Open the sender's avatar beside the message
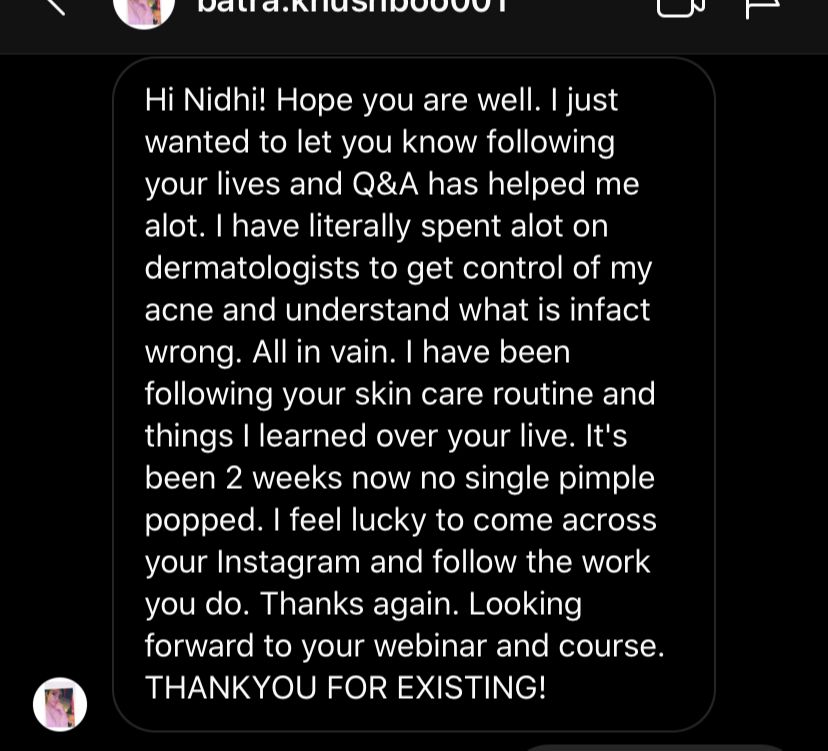Viewport: 828px width, 751px height. point(60,704)
